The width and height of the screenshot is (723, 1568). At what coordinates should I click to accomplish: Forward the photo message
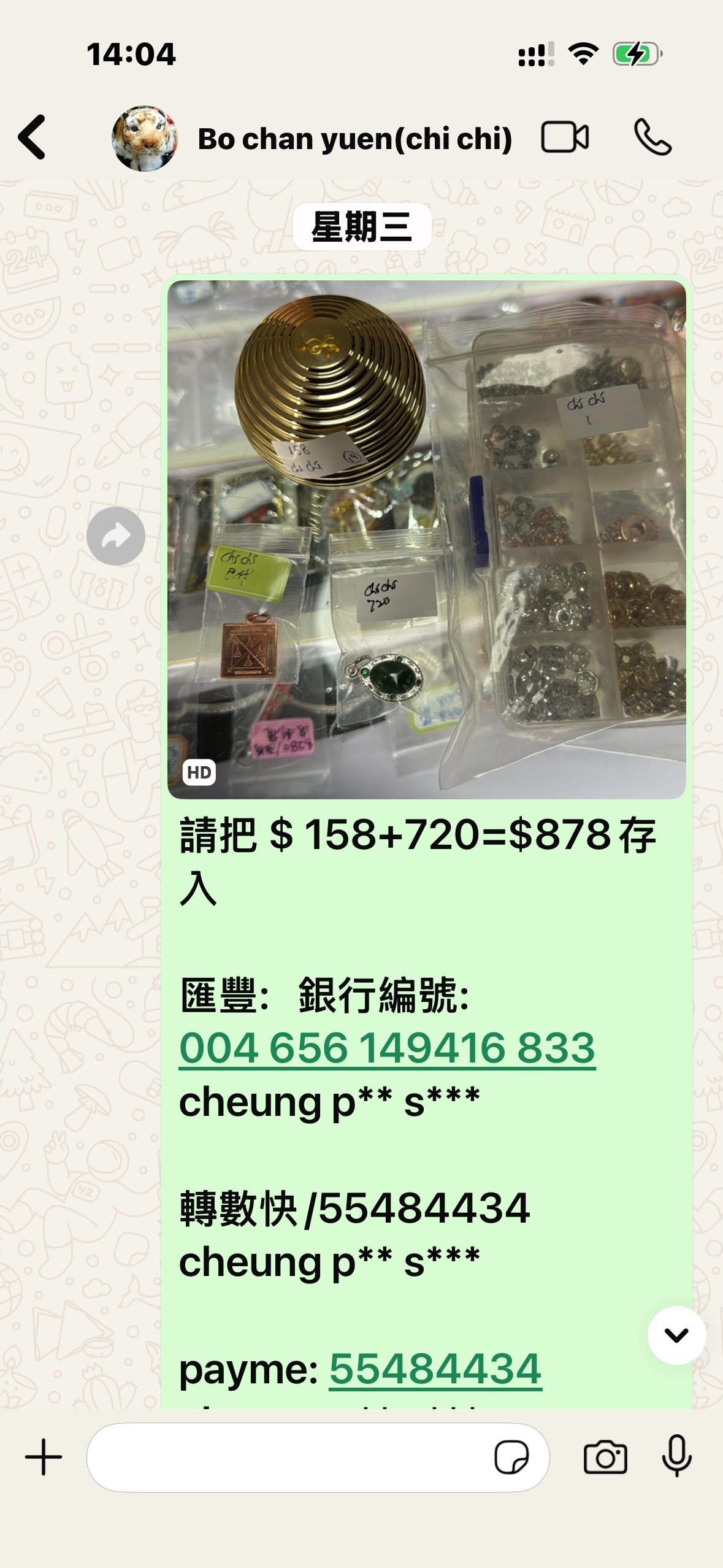coord(116,536)
